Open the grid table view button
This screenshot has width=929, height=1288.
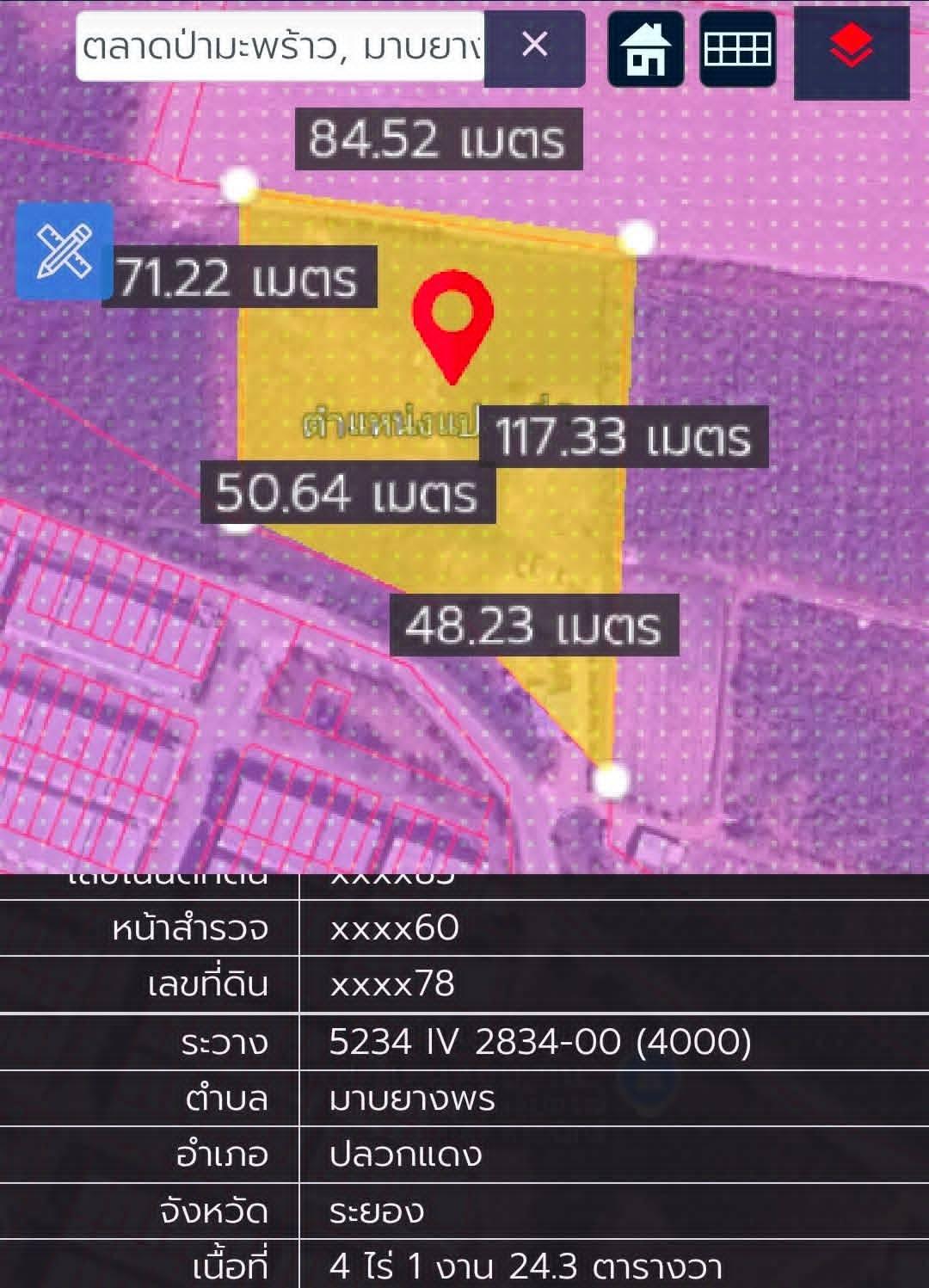tap(737, 49)
